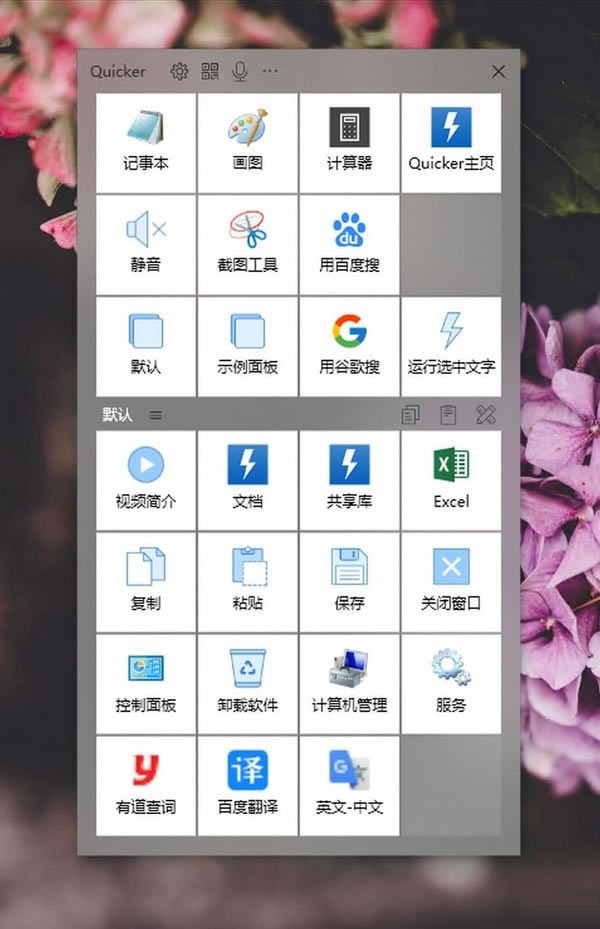This screenshot has height=929, width=600.
Task: Open Quicker settings gear
Action: click(179, 71)
